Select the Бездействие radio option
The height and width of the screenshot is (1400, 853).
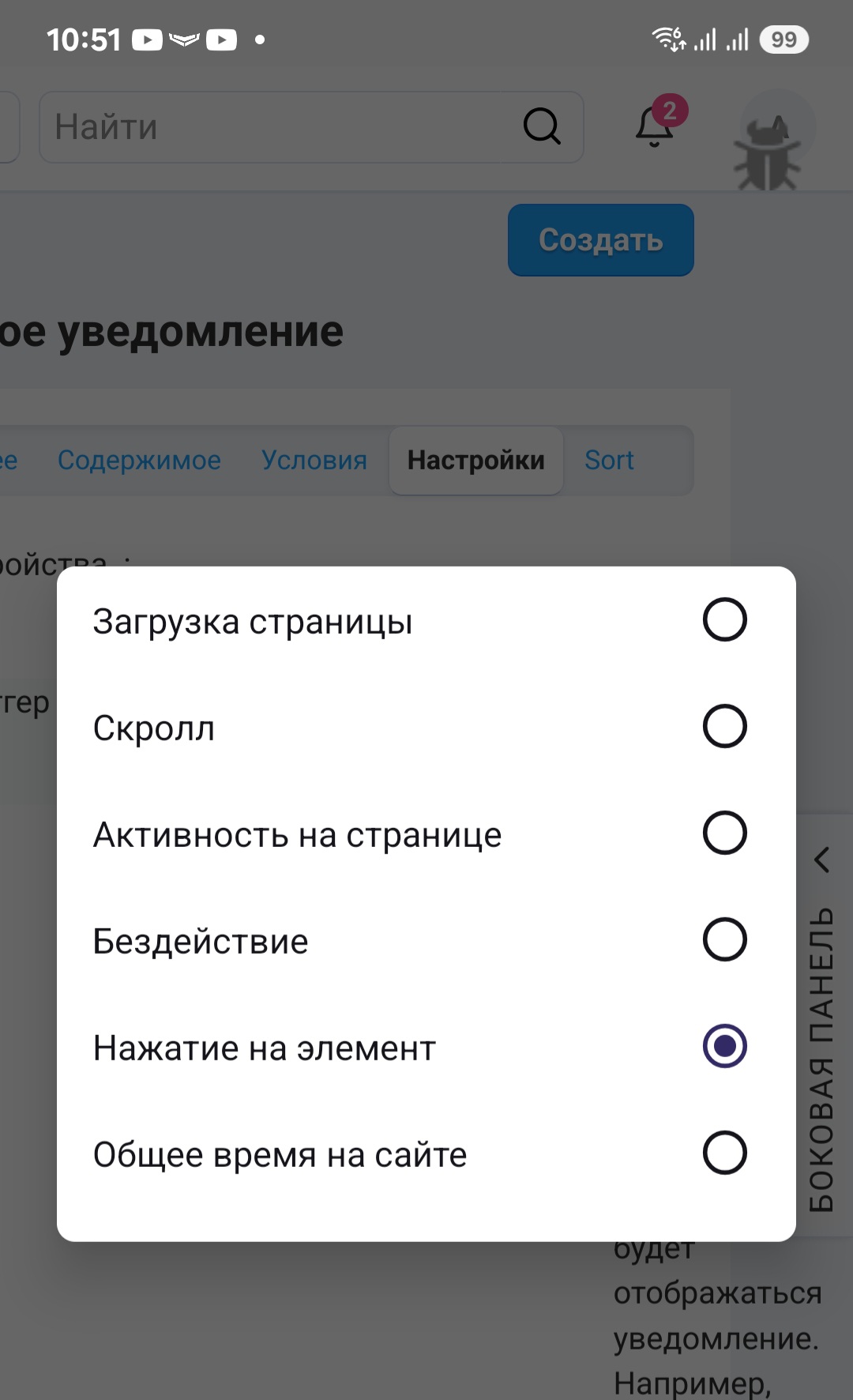[426, 940]
